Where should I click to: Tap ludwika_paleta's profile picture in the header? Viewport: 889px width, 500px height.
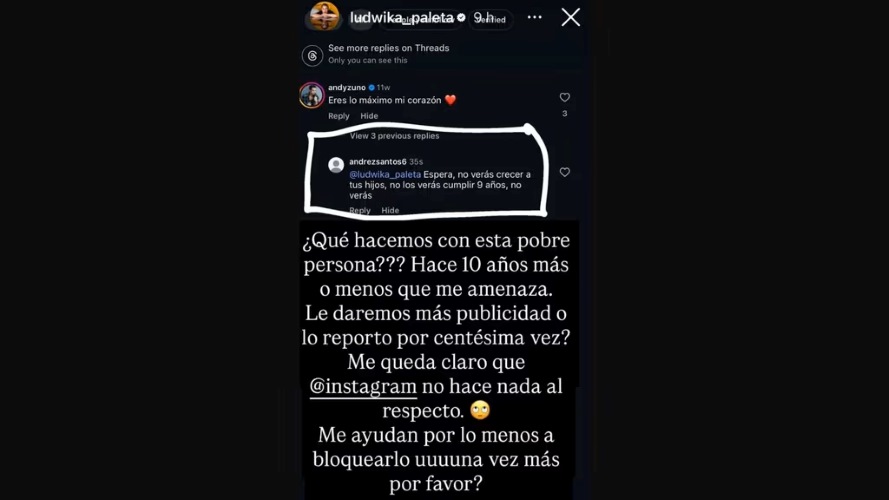(x=325, y=17)
